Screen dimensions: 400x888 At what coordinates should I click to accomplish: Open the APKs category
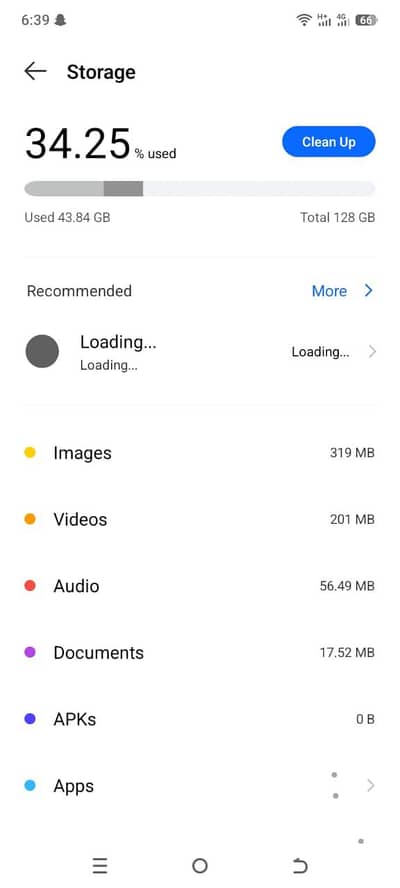200,719
